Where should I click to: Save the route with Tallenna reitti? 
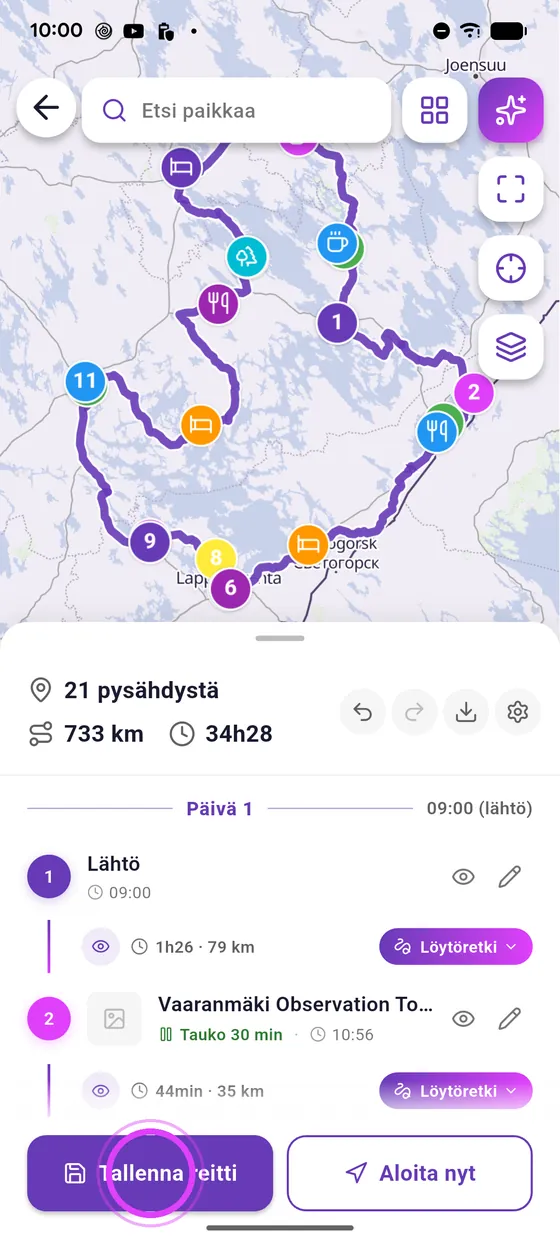[150, 1173]
